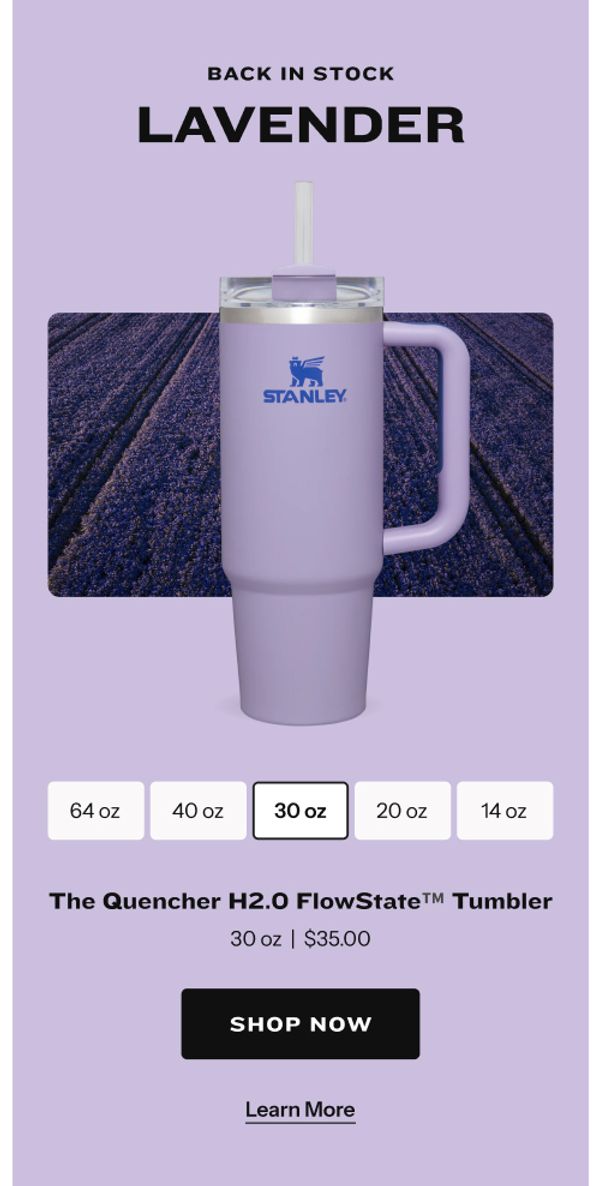
Task: Select the 64 oz size option
Action: pos(96,811)
